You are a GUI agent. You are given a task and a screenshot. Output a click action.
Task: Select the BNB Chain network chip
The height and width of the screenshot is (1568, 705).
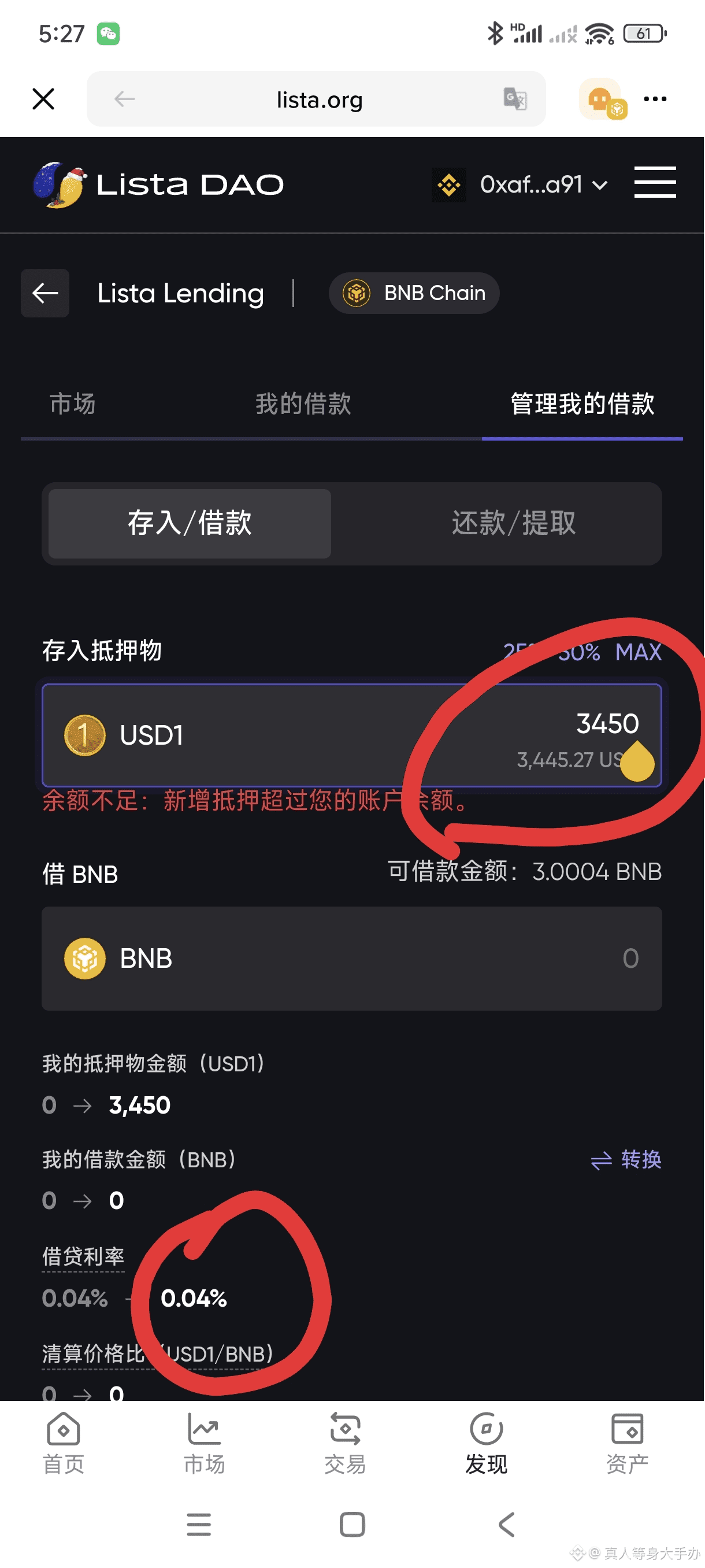pyautogui.click(x=414, y=293)
